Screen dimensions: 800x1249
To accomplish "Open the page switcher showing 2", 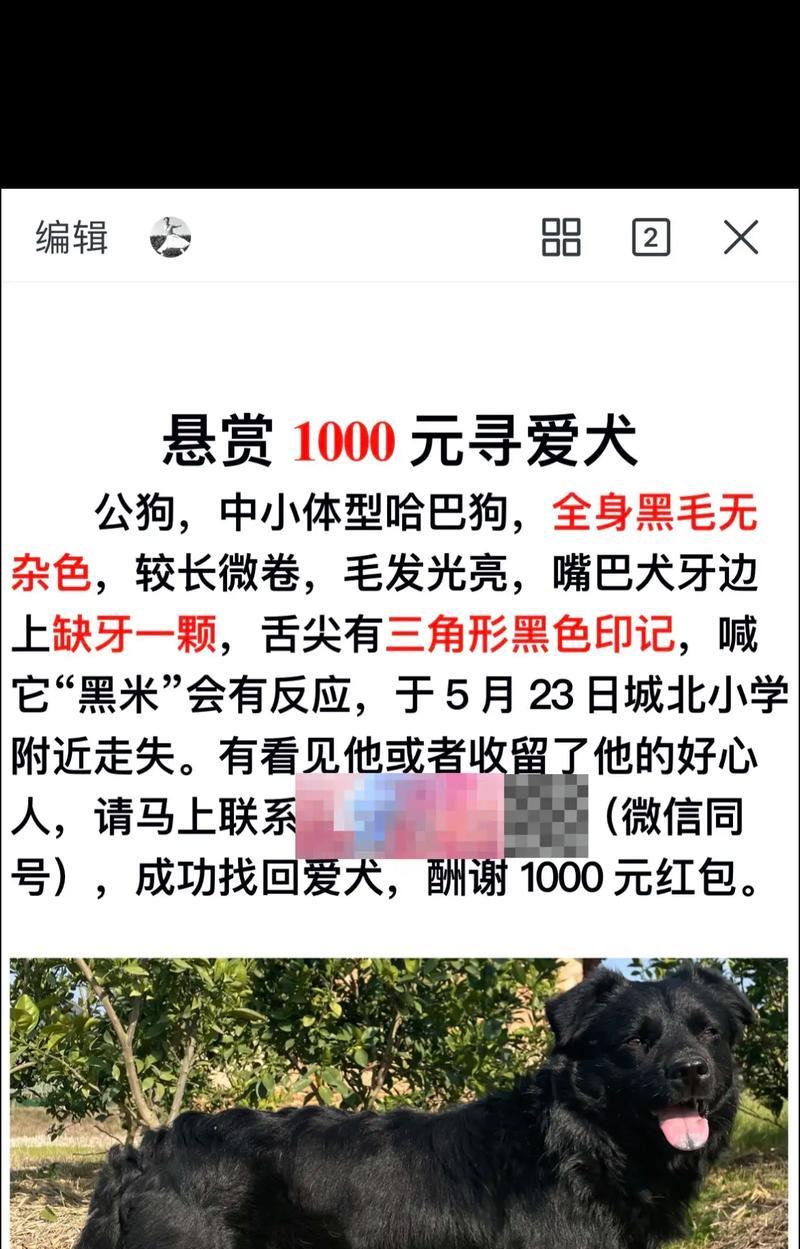I will click(x=651, y=238).
